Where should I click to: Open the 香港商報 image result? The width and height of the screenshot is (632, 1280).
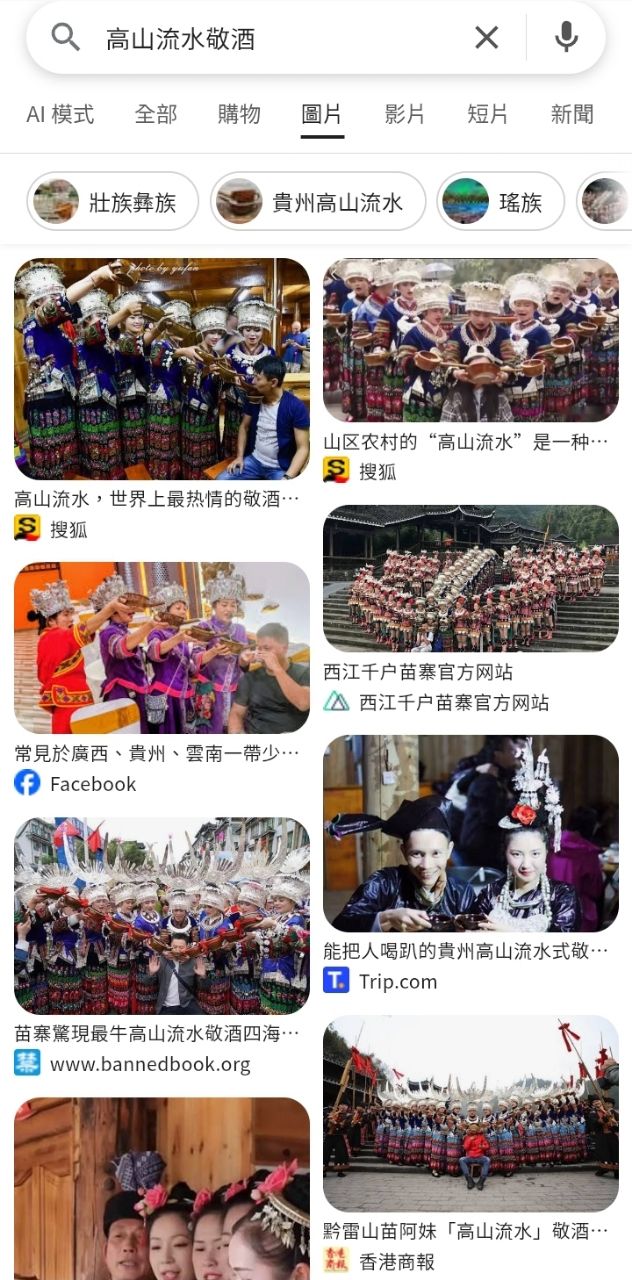pyautogui.click(x=470, y=1113)
